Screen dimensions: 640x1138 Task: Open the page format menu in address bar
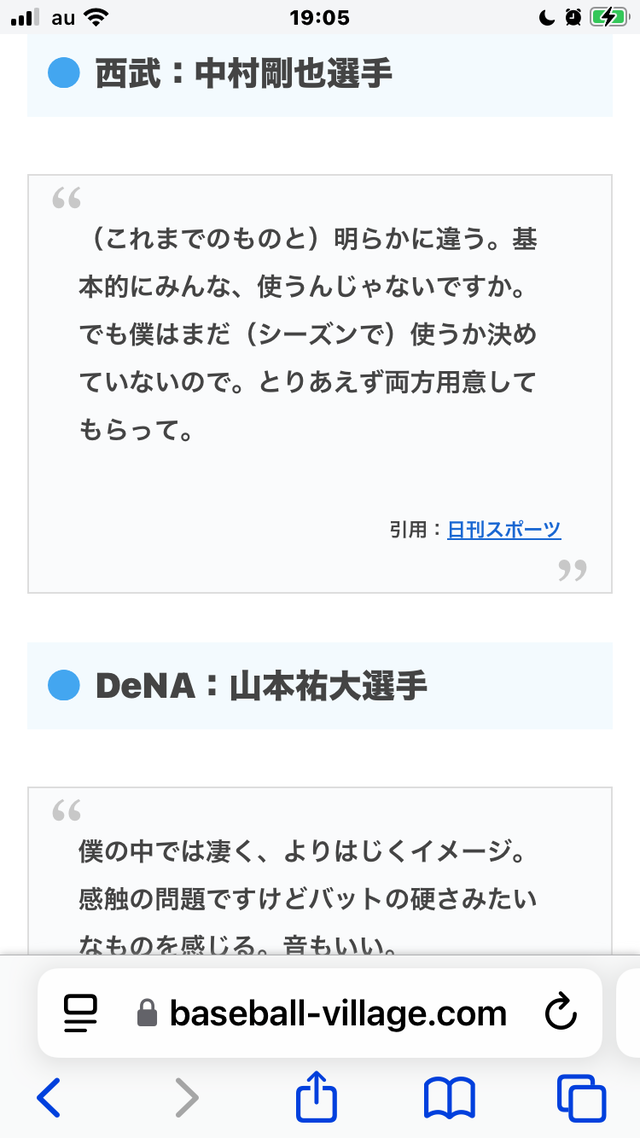pyautogui.click(x=81, y=1013)
